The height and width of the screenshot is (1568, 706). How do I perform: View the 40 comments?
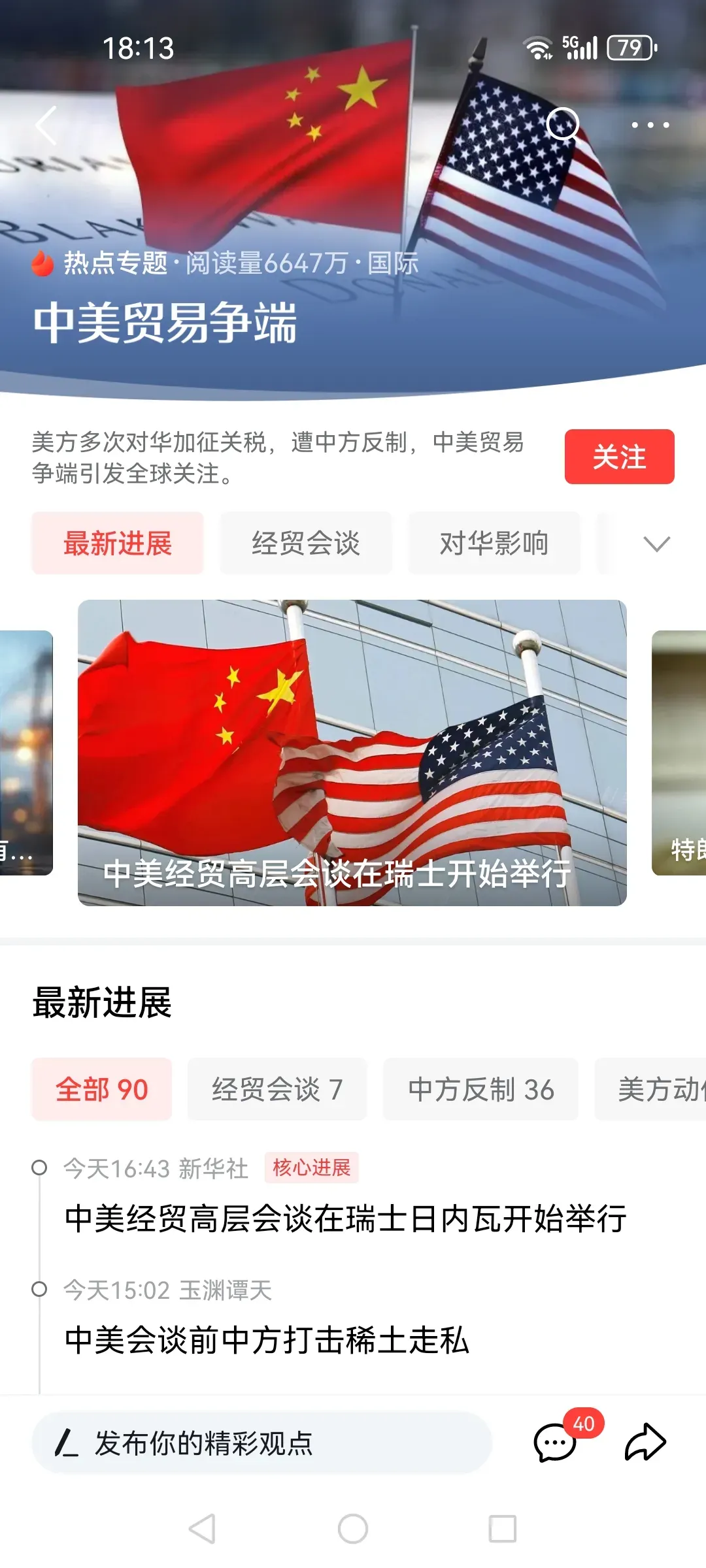point(556,1442)
